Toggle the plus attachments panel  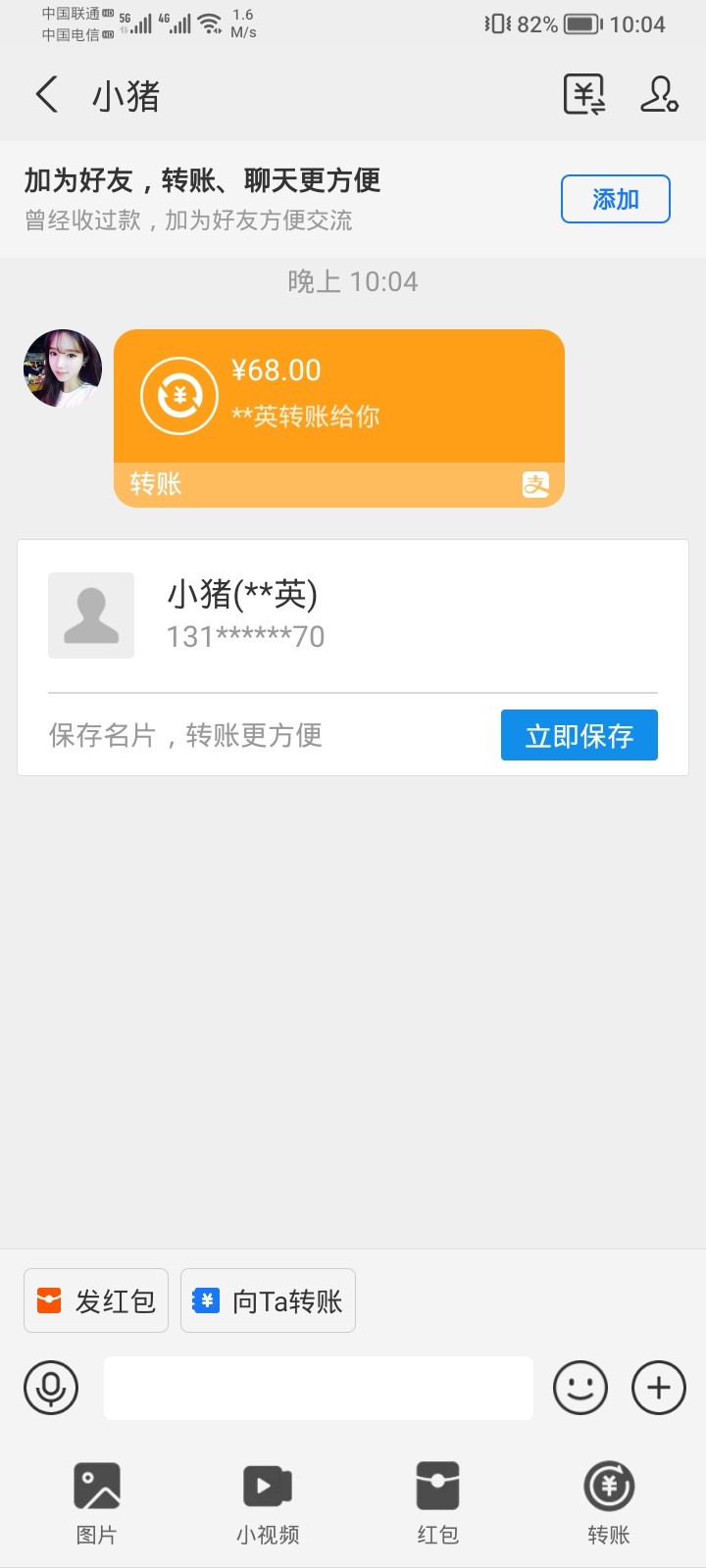point(659,1388)
